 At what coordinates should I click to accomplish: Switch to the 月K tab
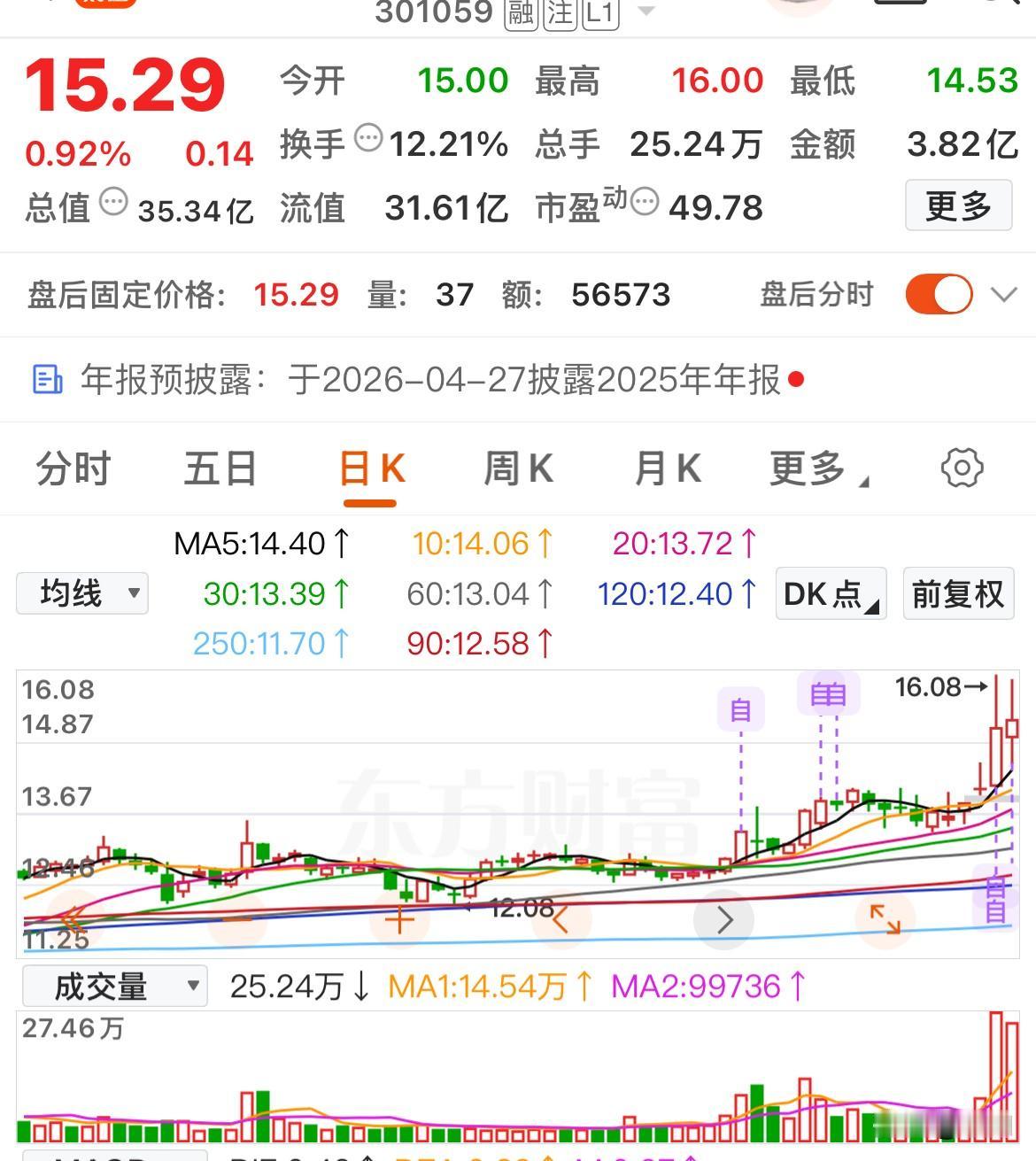point(668,468)
